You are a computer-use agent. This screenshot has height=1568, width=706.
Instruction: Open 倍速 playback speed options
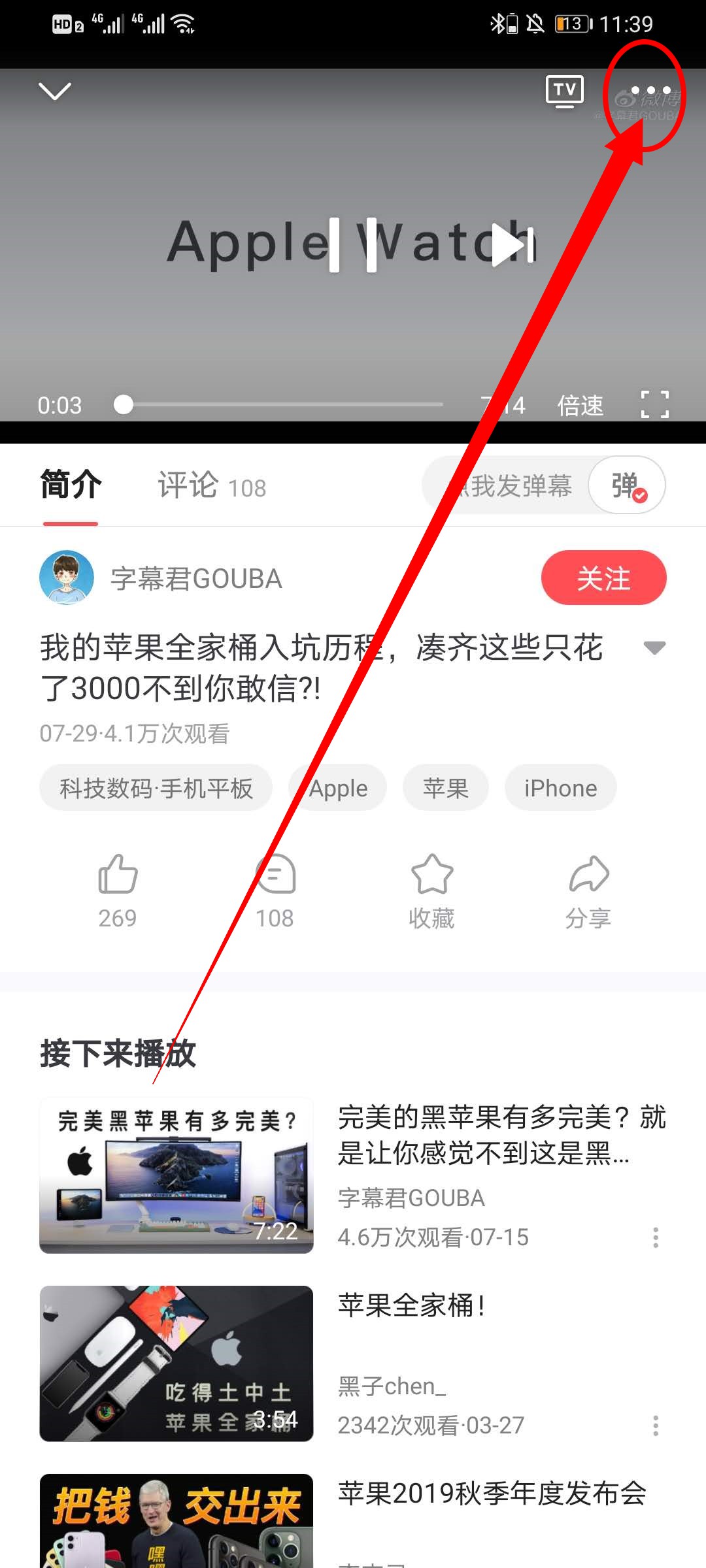580,405
